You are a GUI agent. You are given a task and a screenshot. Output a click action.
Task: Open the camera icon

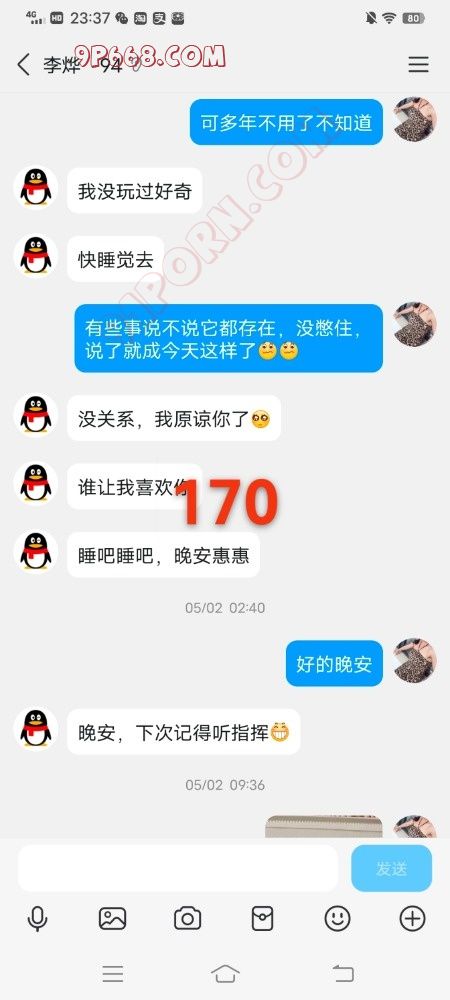187,918
